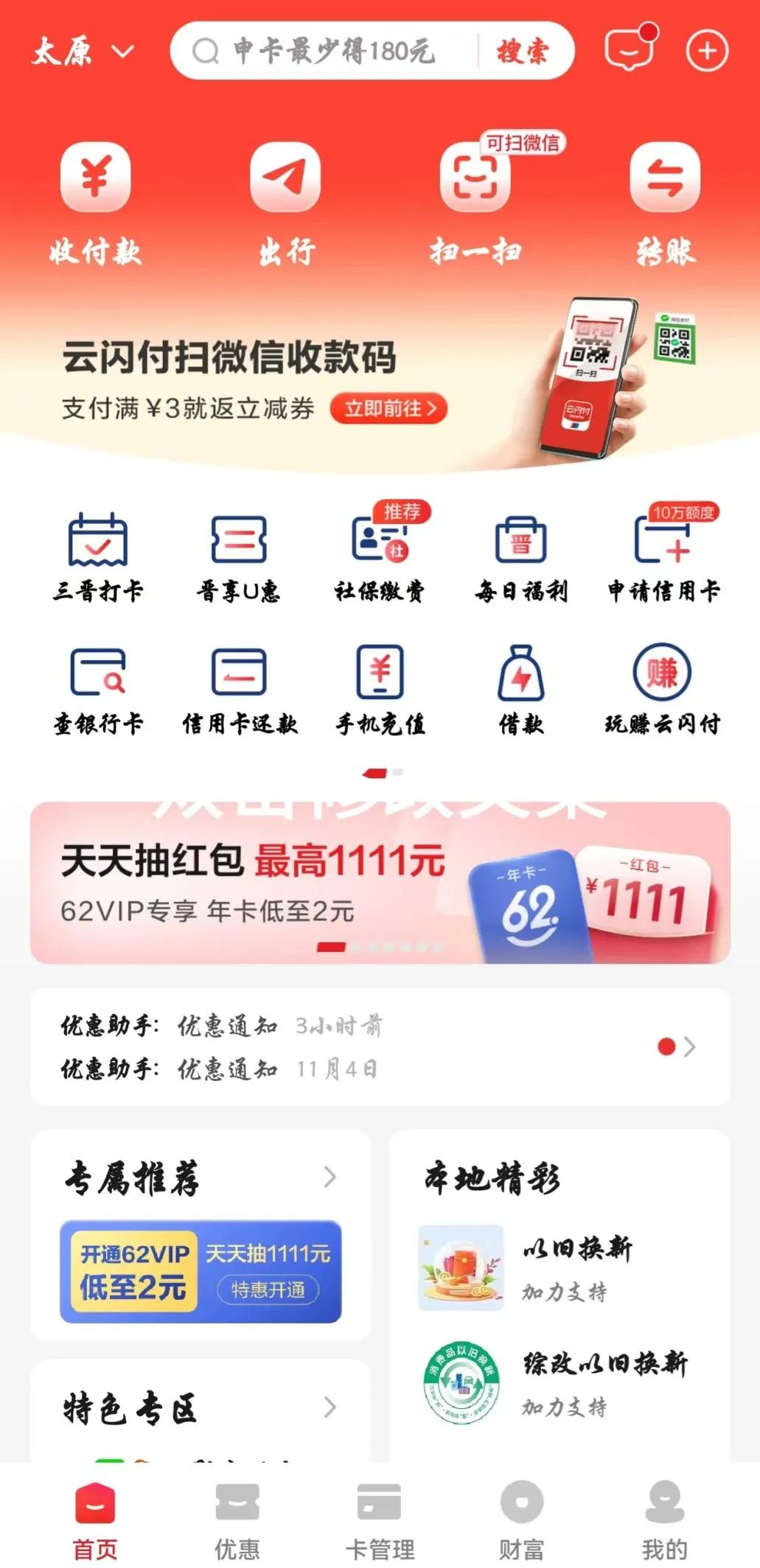Open the messages icon with red dot
Screen dimensions: 760x1568
point(629,50)
